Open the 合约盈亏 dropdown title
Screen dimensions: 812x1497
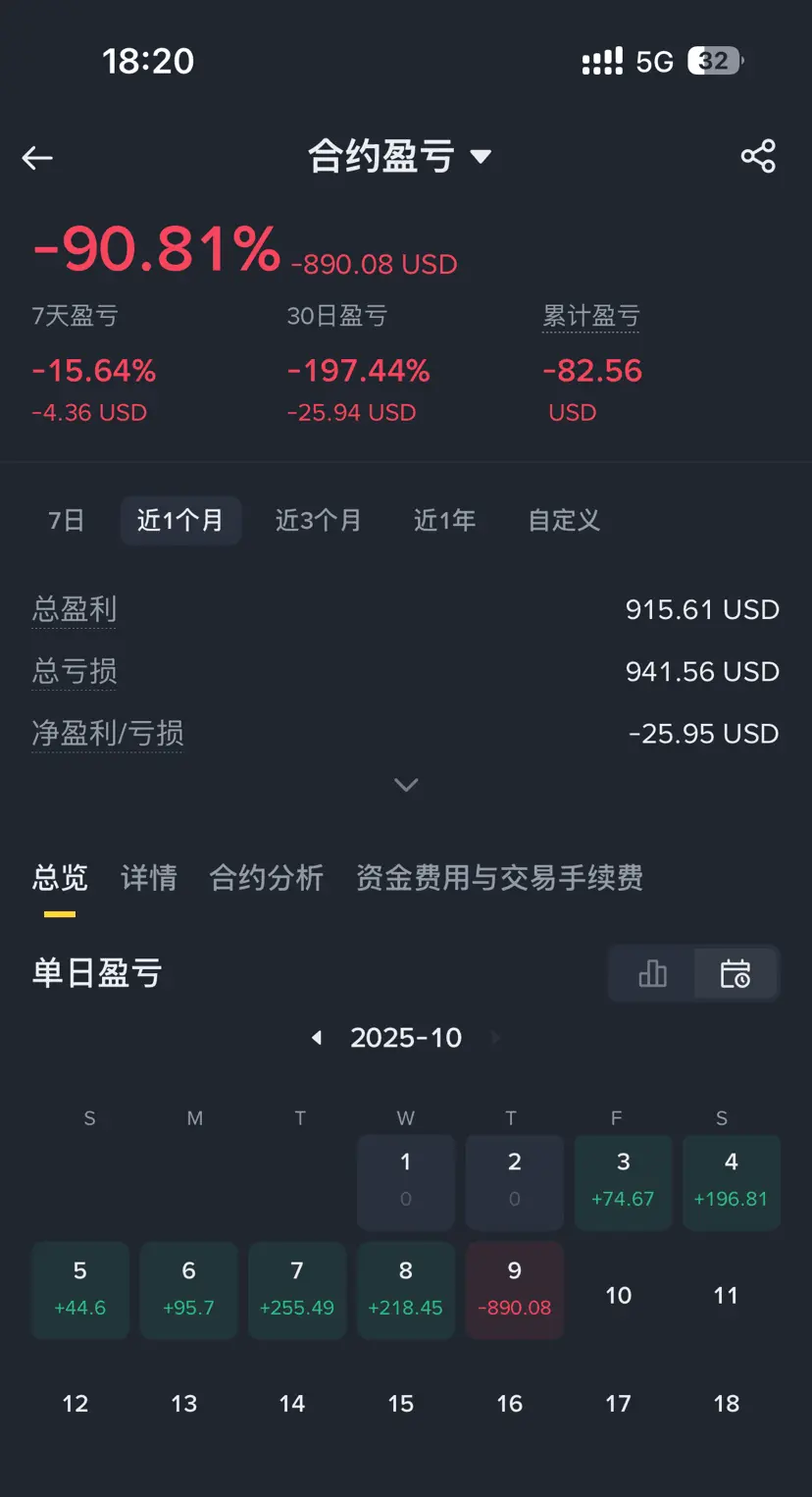click(399, 157)
